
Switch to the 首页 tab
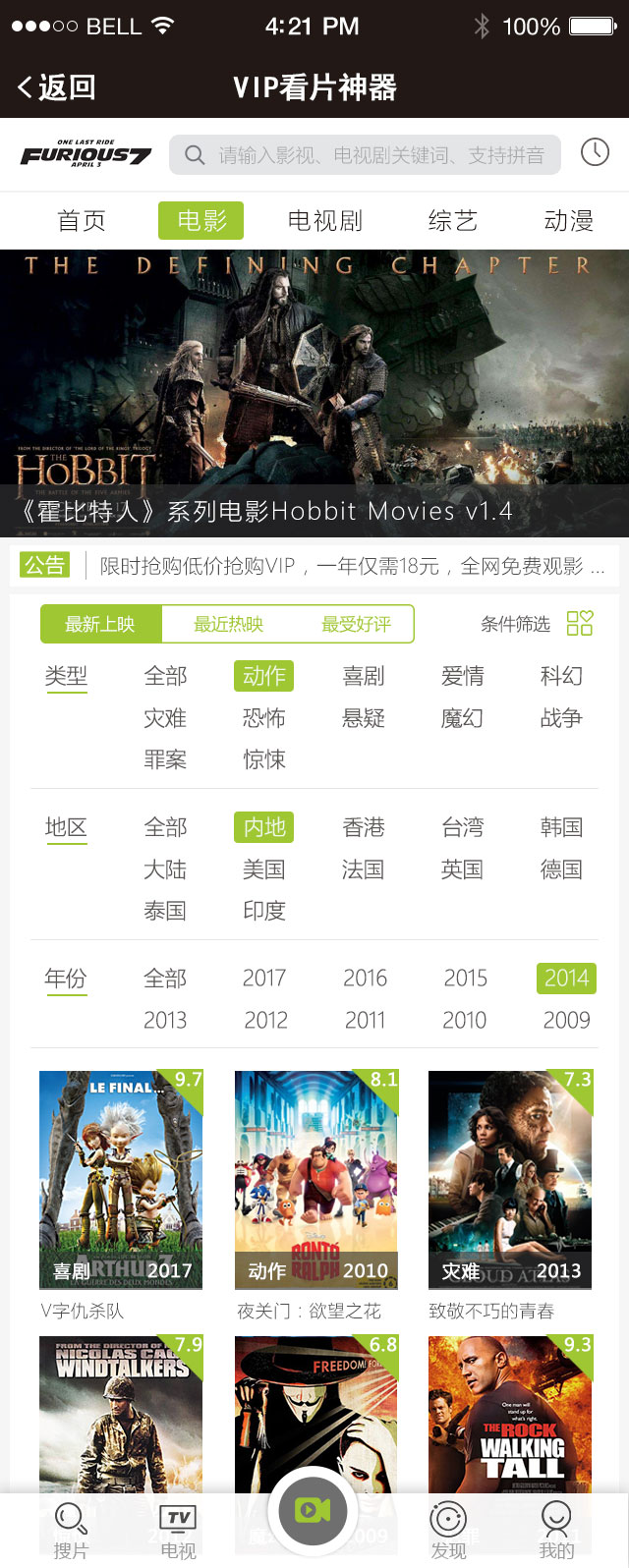(x=82, y=221)
